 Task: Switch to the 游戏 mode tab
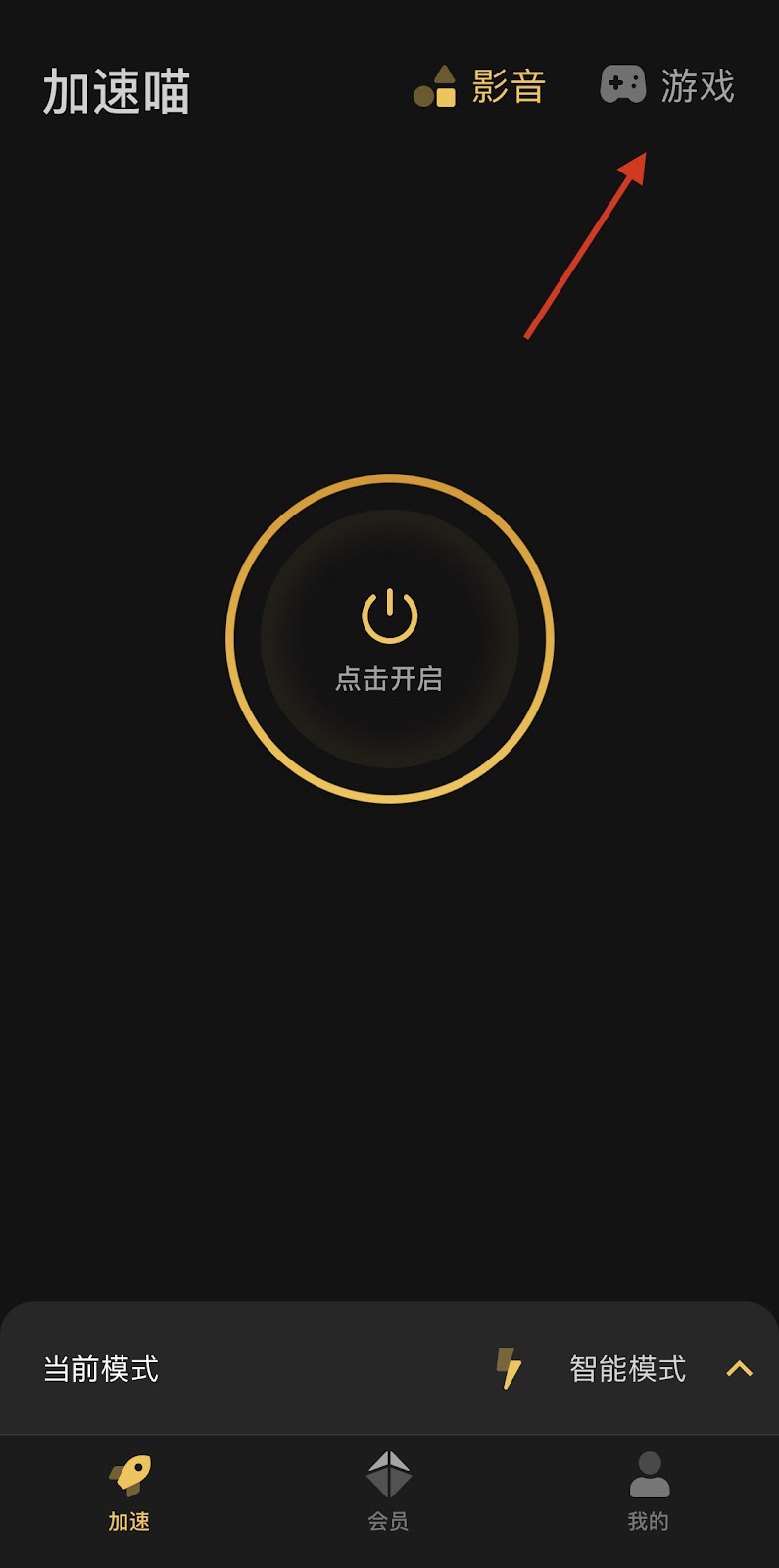click(x=668, y=86)
